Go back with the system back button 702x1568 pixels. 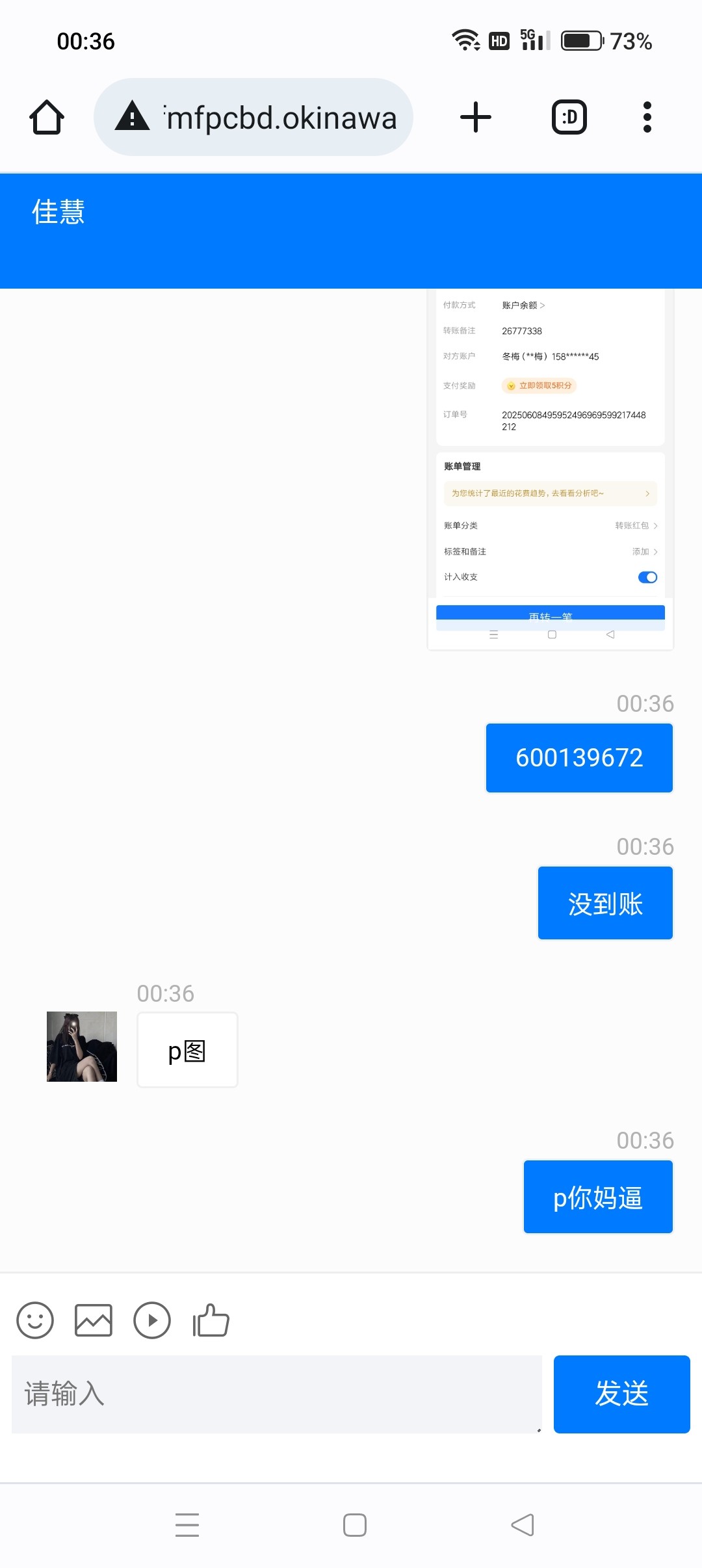523,1525
